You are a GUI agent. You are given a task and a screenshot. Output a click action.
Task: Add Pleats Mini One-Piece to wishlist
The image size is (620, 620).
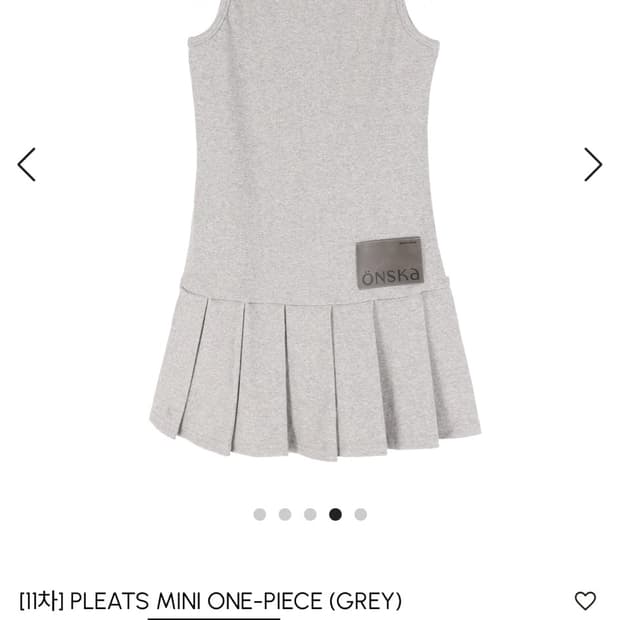click(585, 601)
